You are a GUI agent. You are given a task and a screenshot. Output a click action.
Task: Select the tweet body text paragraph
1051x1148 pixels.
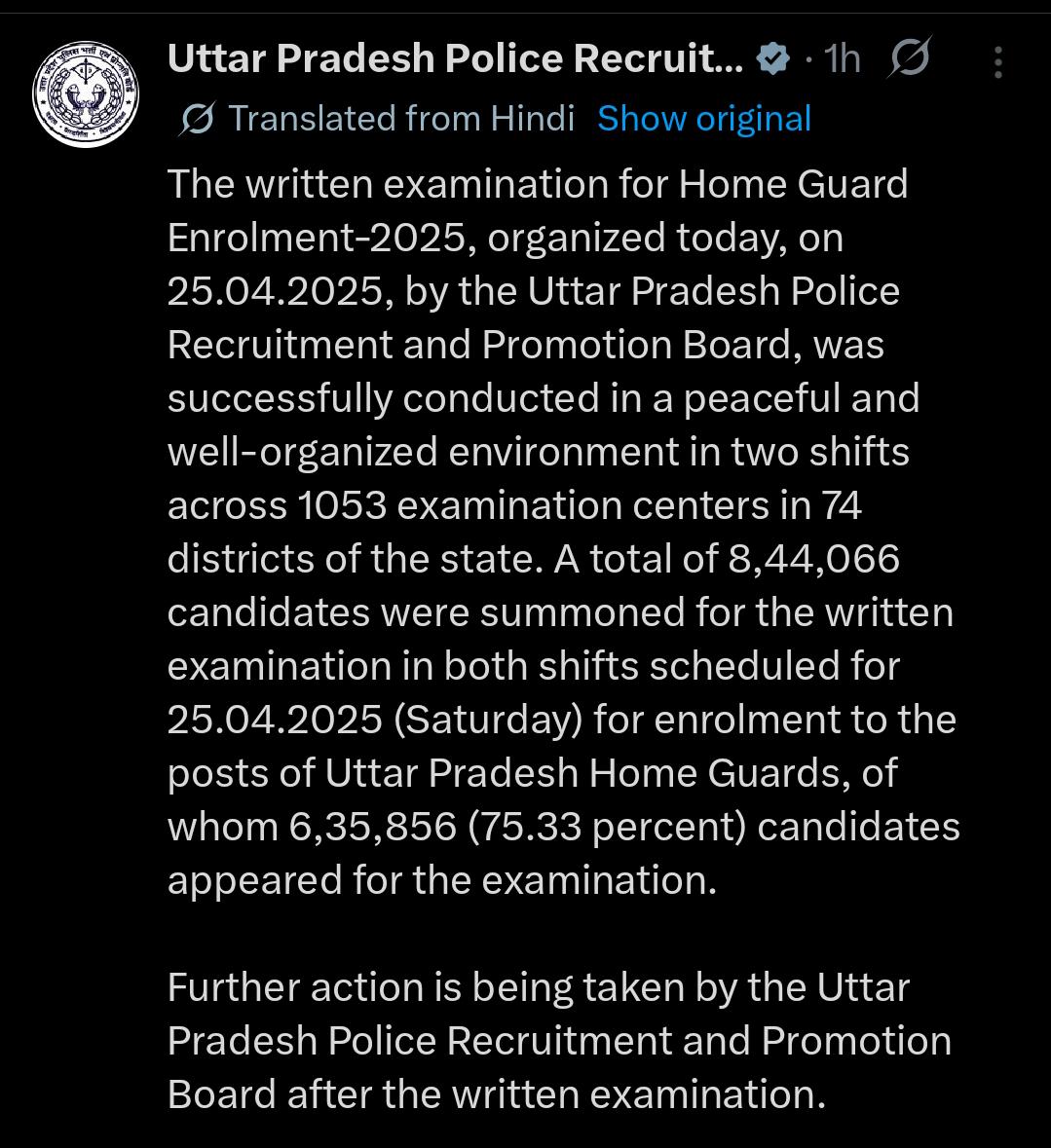(555, 531)
